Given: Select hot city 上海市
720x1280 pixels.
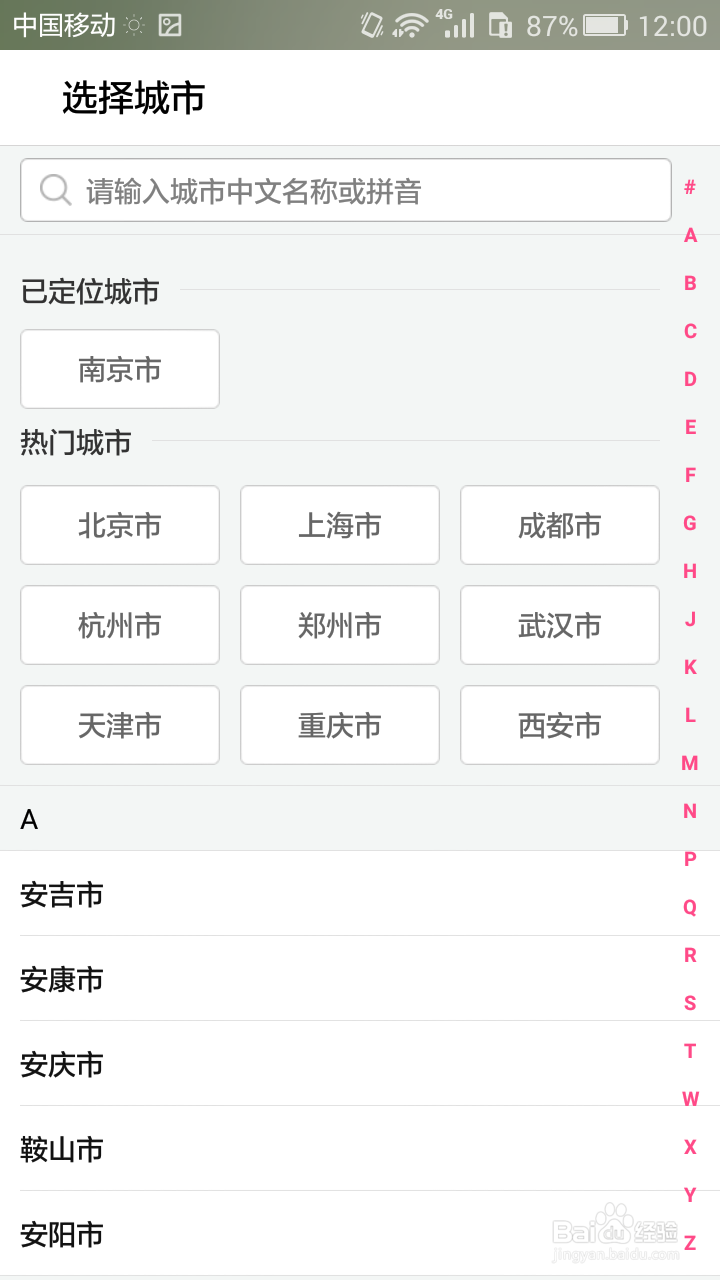Looking at the screenshot, I should pyautogui.click(x=340, y=525).
